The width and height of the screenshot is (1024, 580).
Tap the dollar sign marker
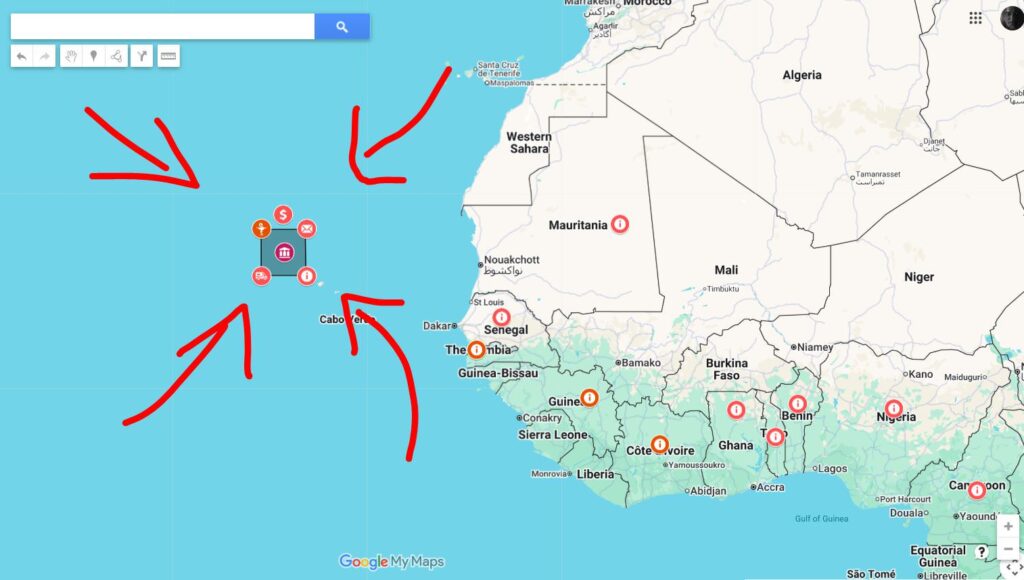pyautogui.click(x=284, y=214)
